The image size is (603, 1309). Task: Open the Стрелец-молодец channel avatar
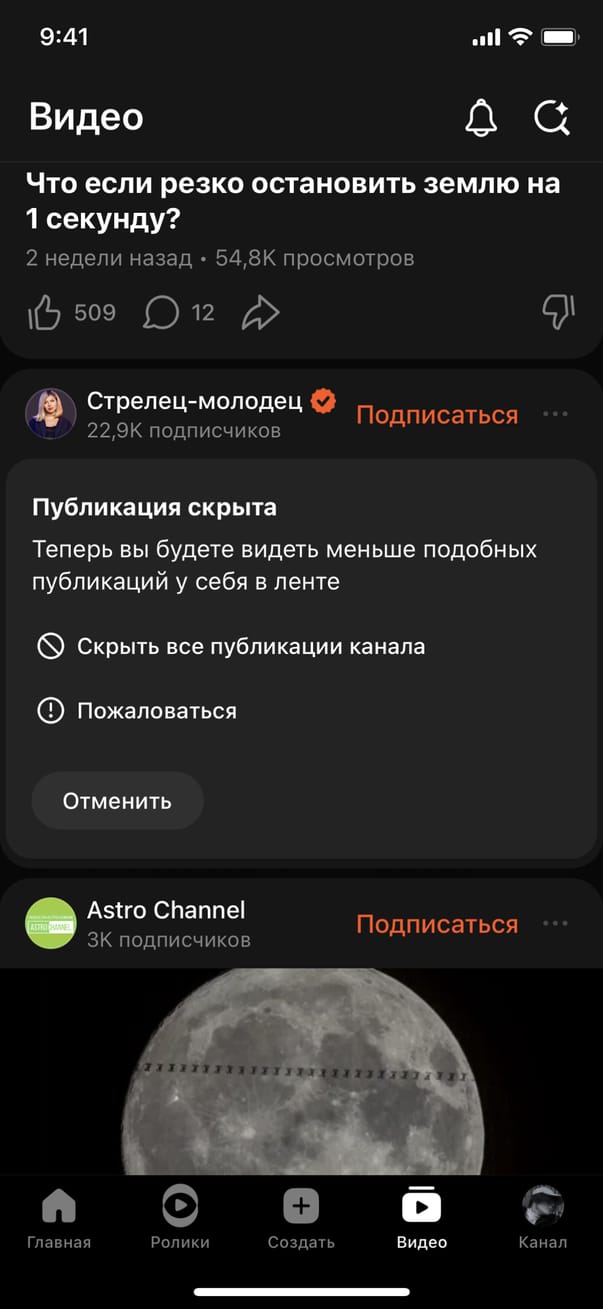coord(51,414)
